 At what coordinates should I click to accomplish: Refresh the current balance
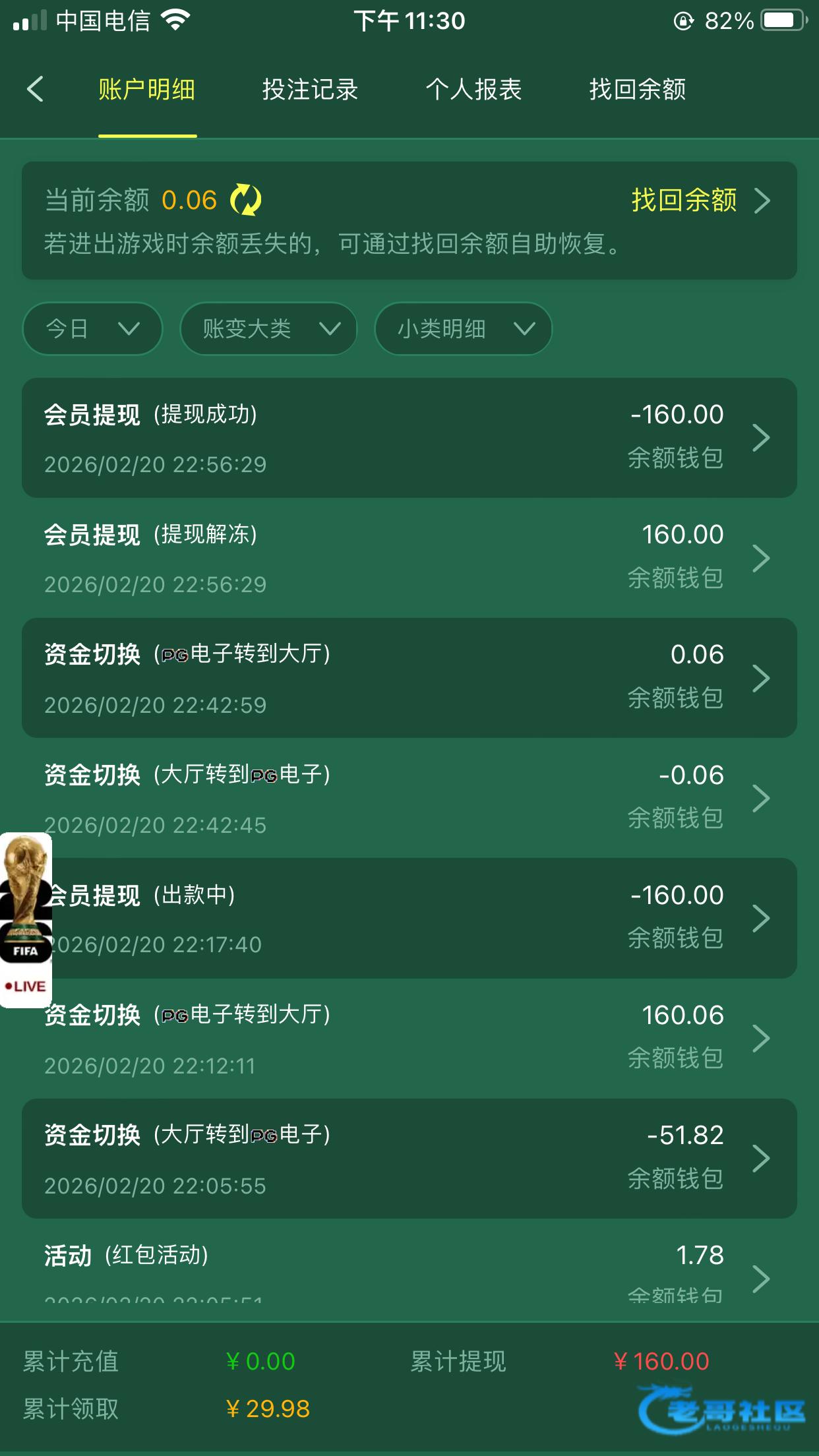[x=246, y=200]
